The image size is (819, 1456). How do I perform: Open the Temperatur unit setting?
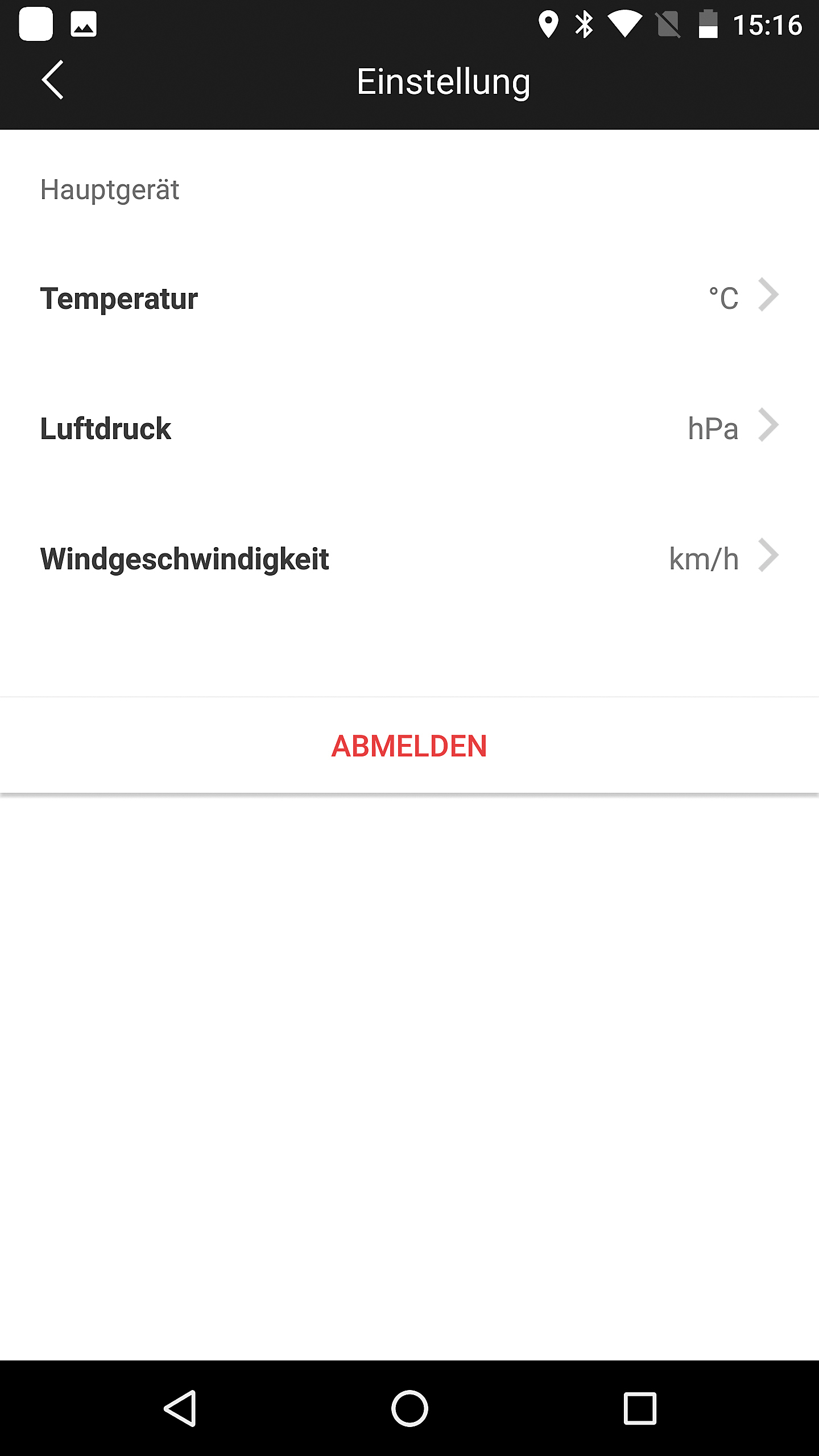pos(409,298)
